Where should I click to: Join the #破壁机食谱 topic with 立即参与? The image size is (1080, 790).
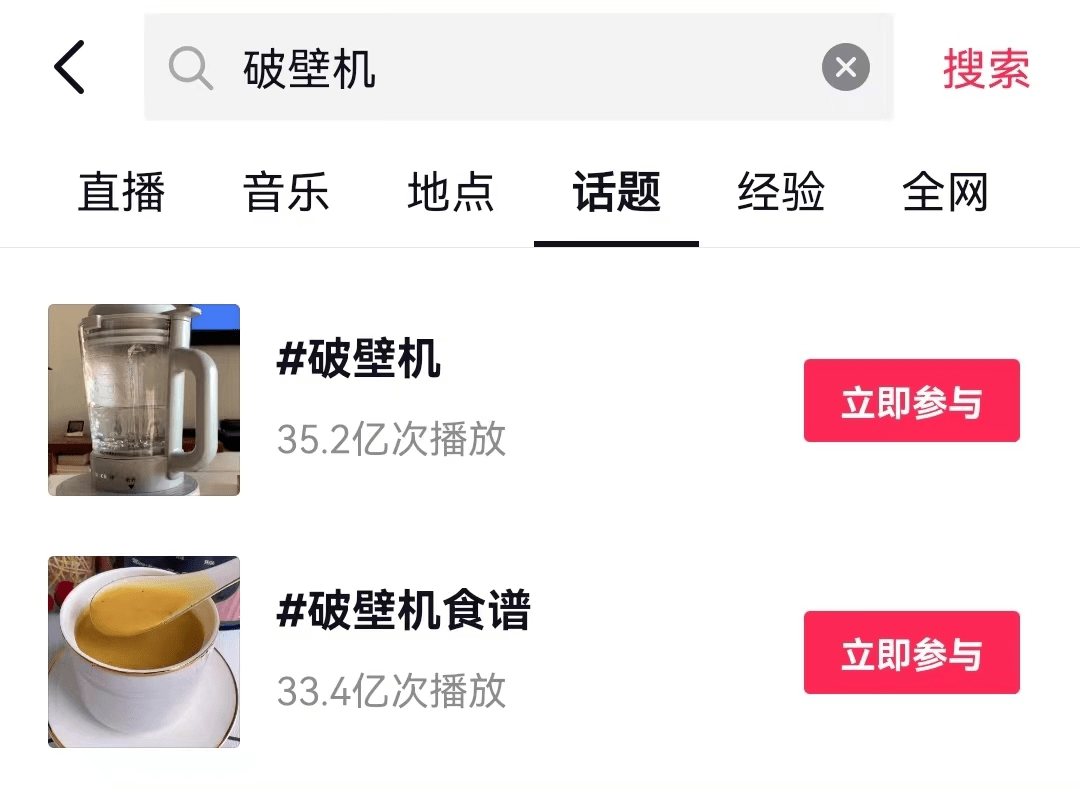click(x=911, y=653)
